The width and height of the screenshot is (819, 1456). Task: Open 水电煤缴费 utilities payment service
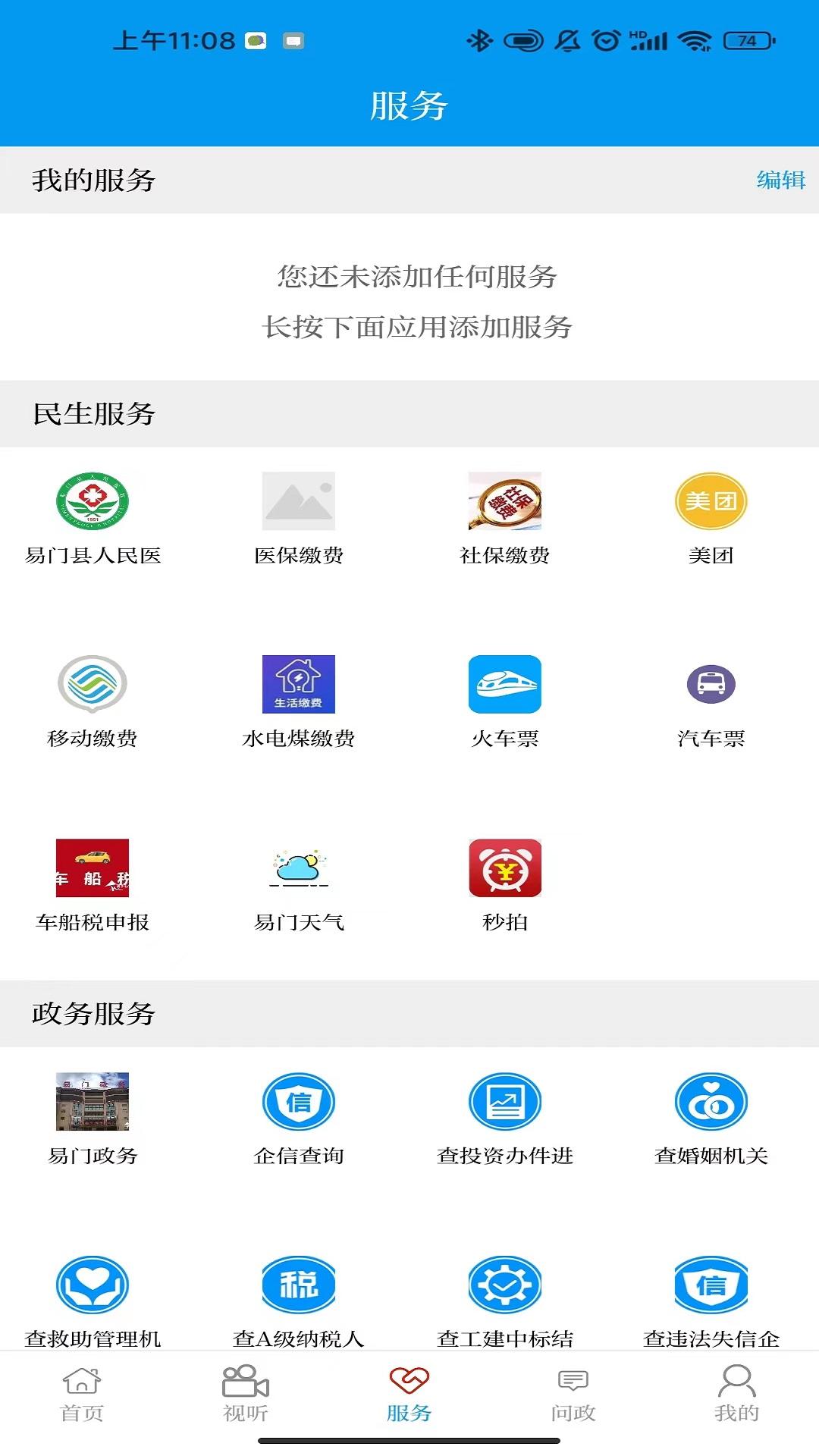tap(297, 685)
